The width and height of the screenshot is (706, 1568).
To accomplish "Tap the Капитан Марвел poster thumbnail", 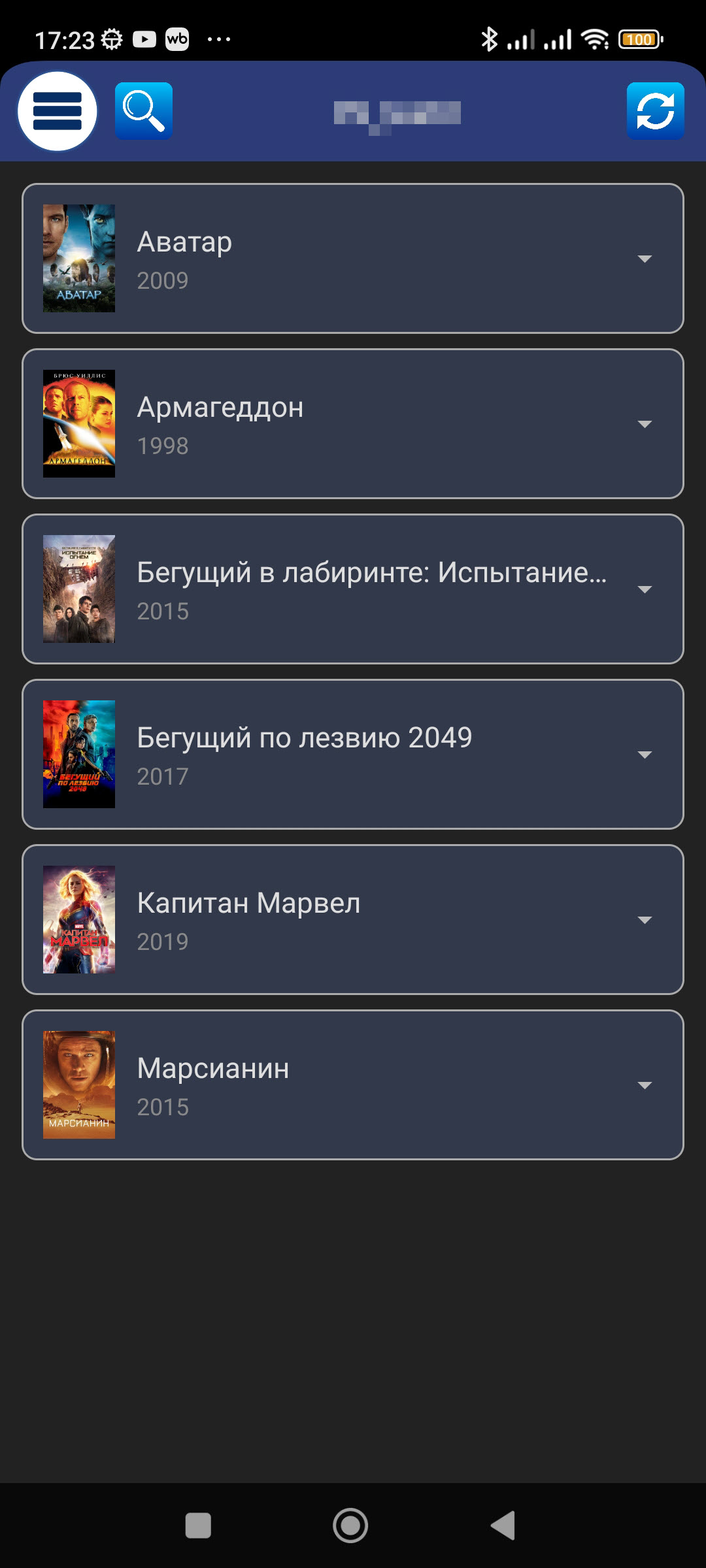I will click(x=78, y=918).
